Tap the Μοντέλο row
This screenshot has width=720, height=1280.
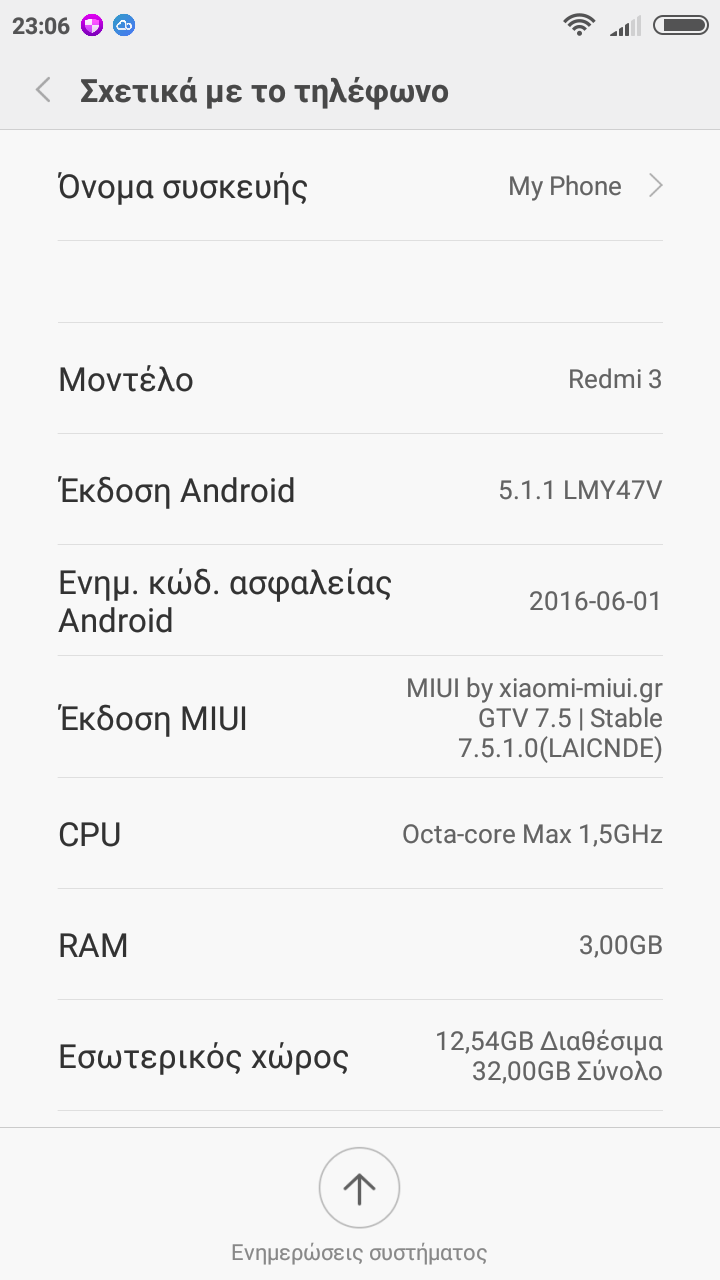tap(360, 379)
